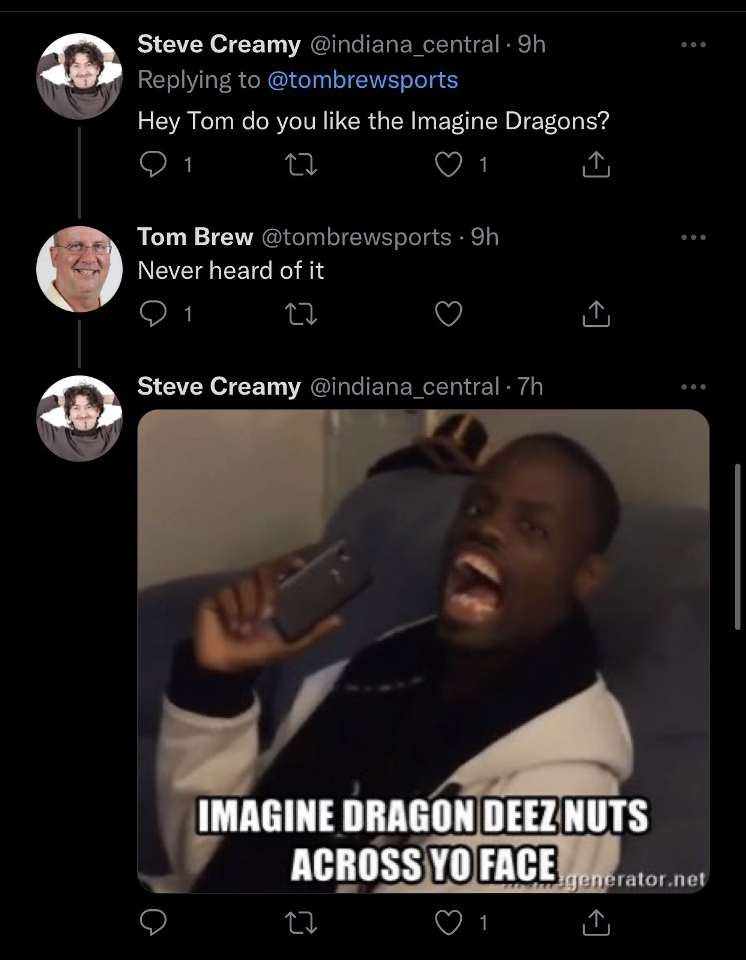Reply to Steve's meme tweet
The width and height of the screenshot is (746, 960).
152,922
